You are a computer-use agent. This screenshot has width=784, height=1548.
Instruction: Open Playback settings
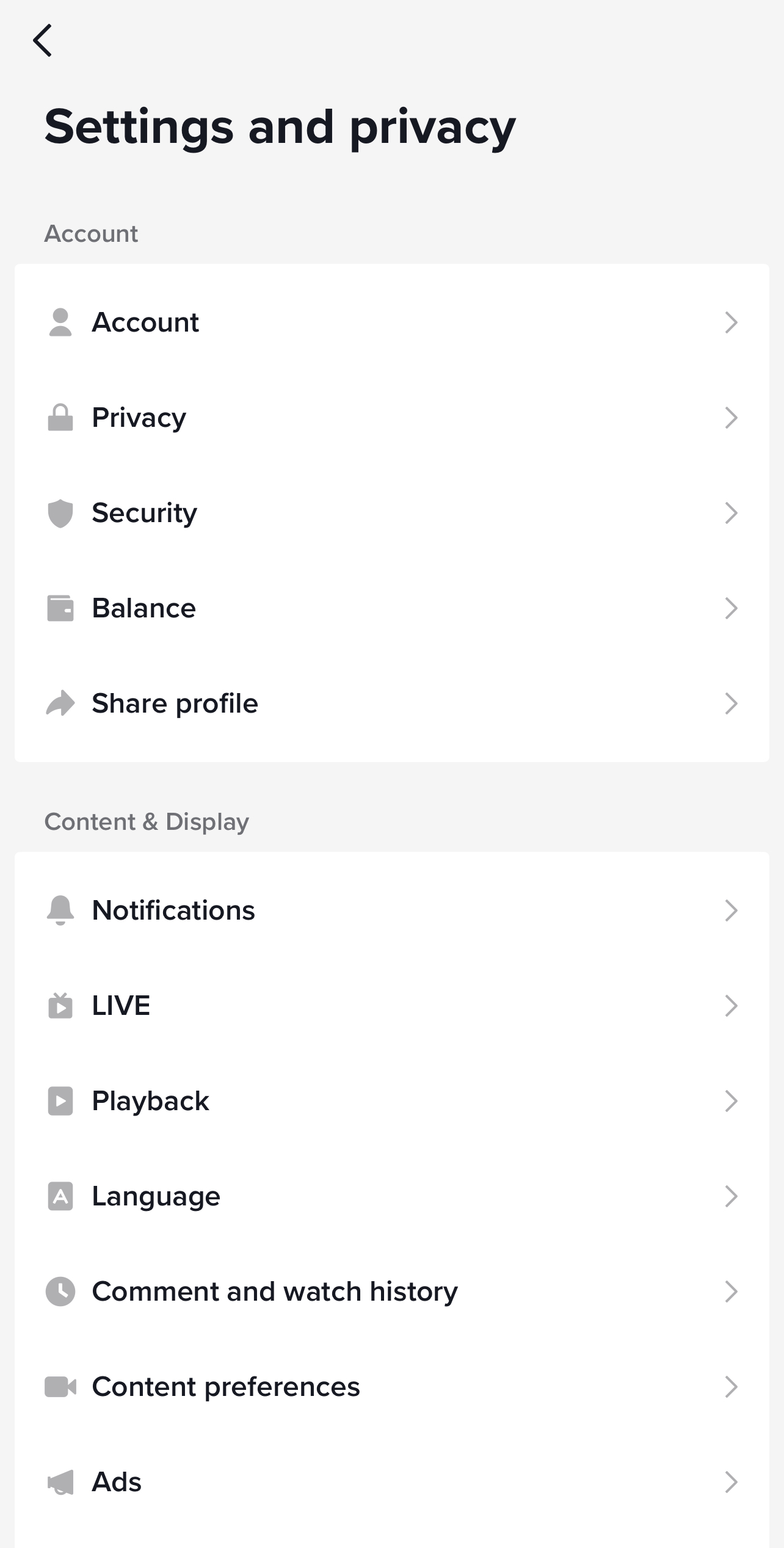[392, 1101]
